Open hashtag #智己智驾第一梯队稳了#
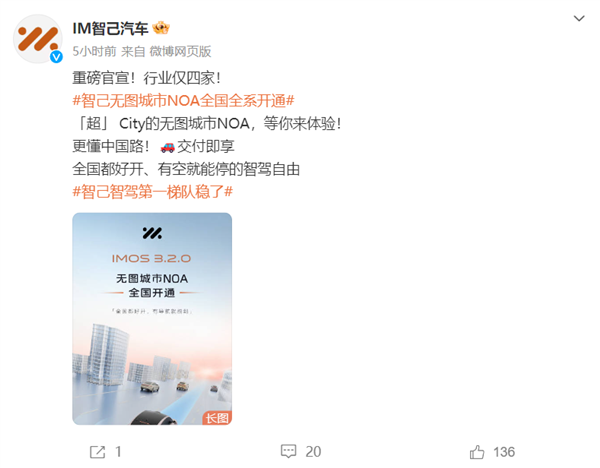The image size is (600, 468). (x=152, y=191)
